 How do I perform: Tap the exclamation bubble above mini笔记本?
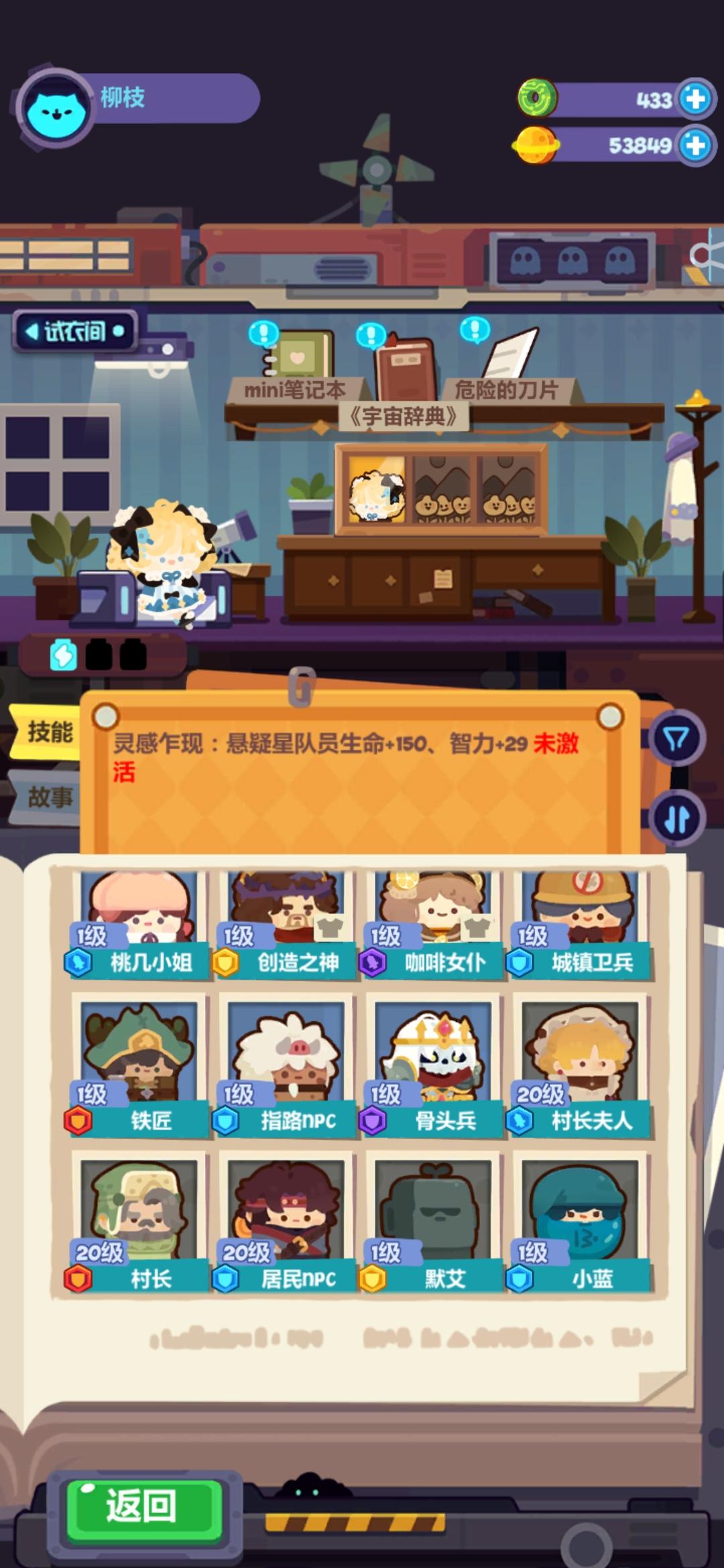pos(263,334)
